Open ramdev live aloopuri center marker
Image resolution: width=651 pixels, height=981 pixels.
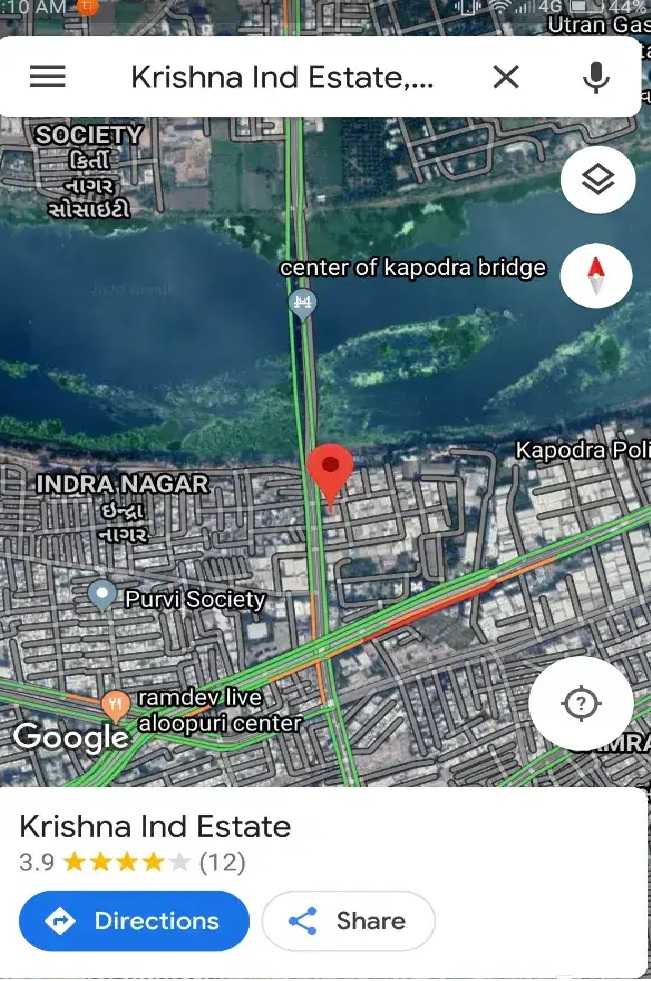(x=116, y=705)
